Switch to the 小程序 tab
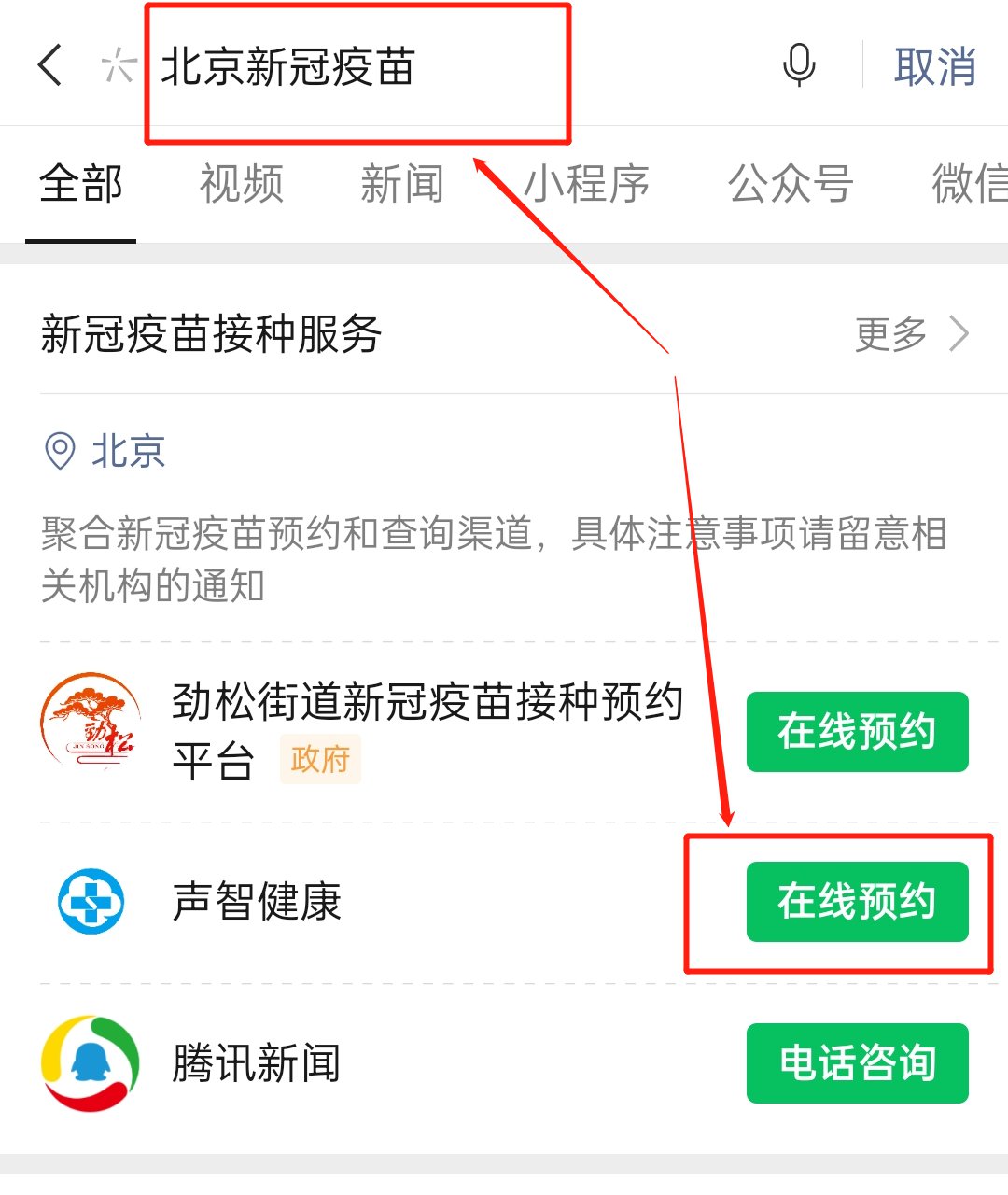Viewport: 1008px width, 1195px height. (x=586, y=184)
